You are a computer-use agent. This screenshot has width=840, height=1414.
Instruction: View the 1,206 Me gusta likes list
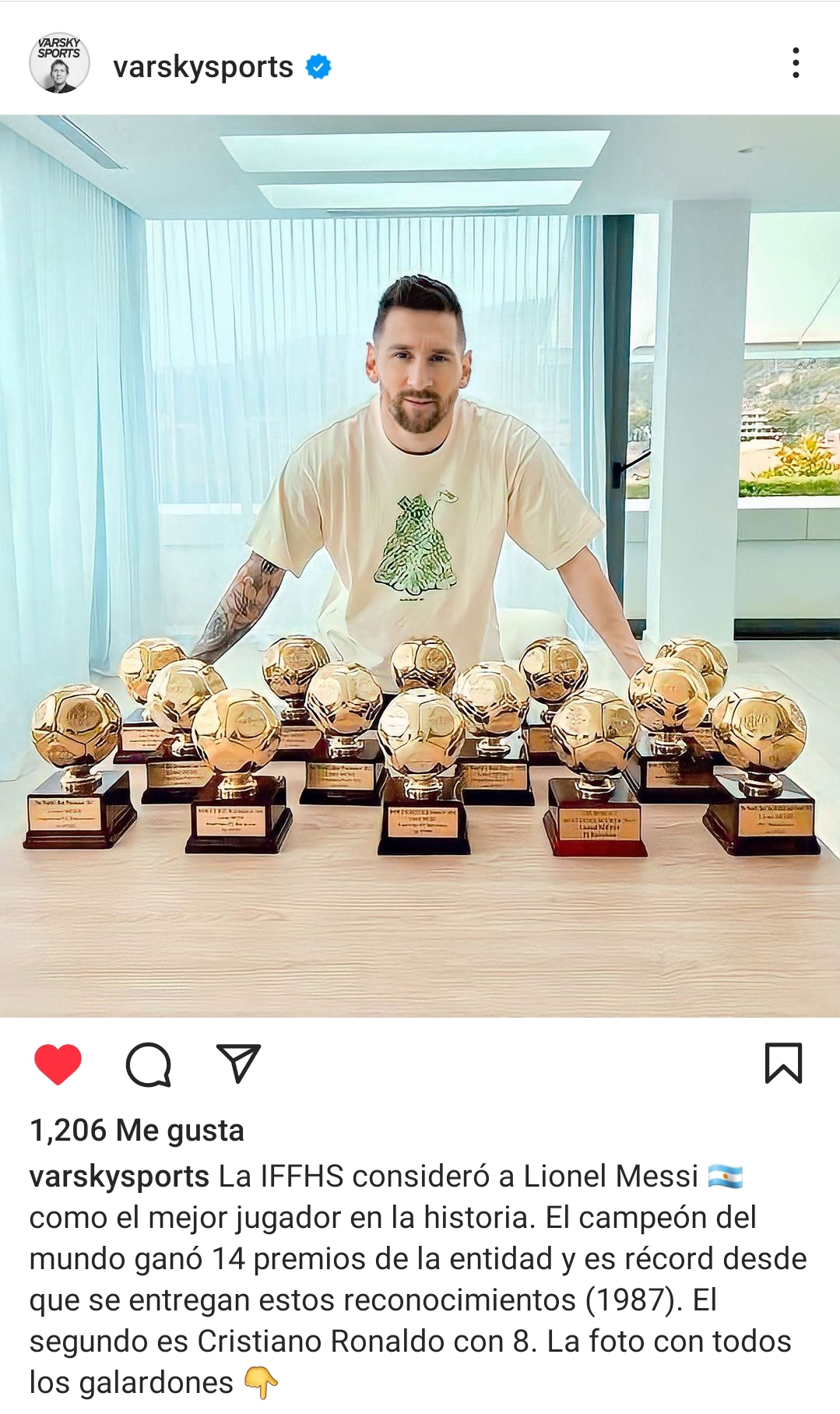pos(137,1131)
